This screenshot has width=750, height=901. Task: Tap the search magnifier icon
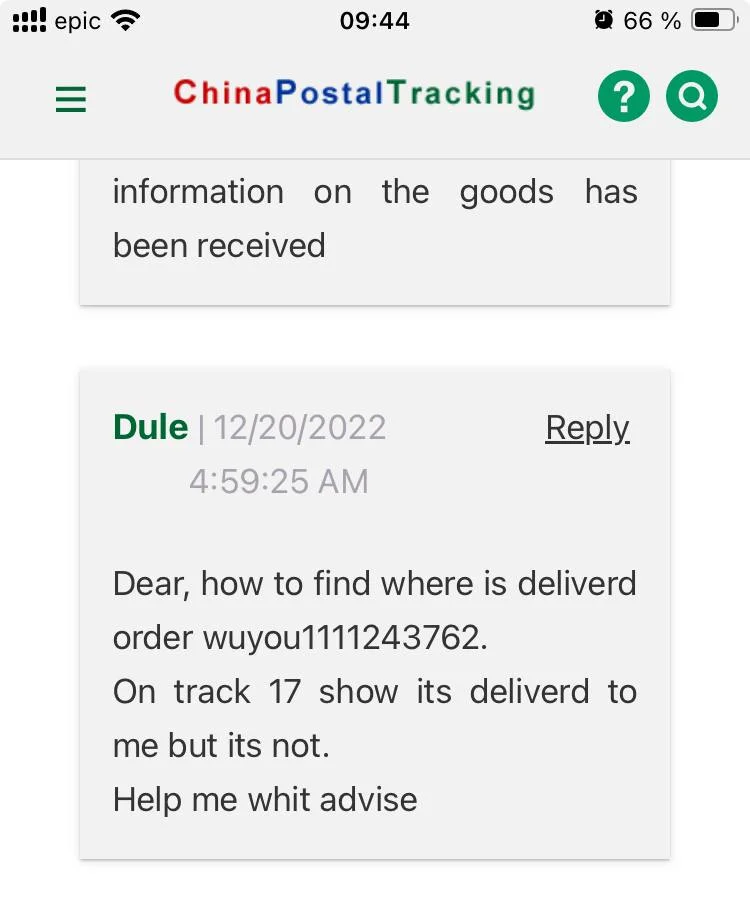692,97
